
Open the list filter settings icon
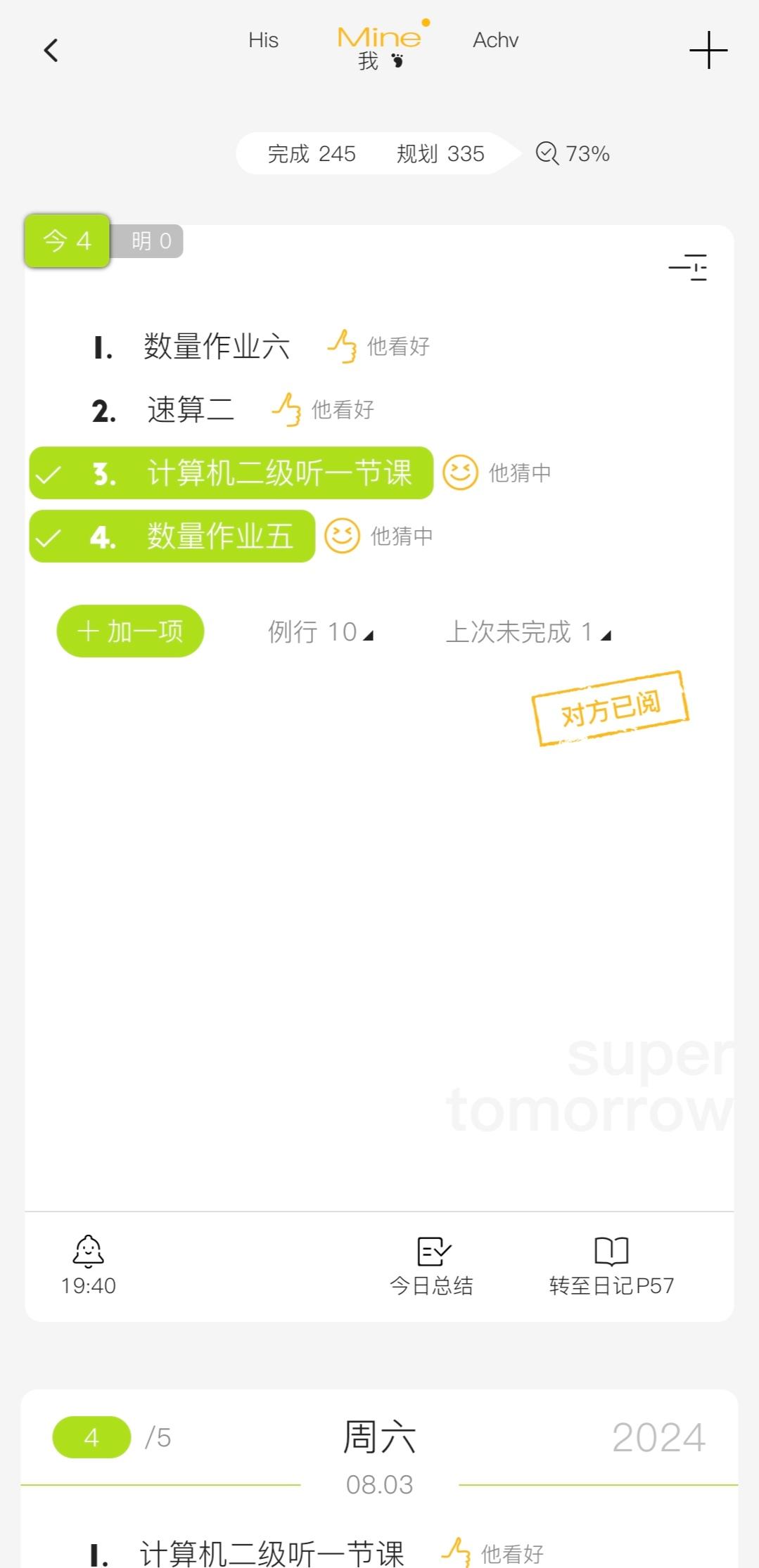pyautogui.click(x=687, y=268)
